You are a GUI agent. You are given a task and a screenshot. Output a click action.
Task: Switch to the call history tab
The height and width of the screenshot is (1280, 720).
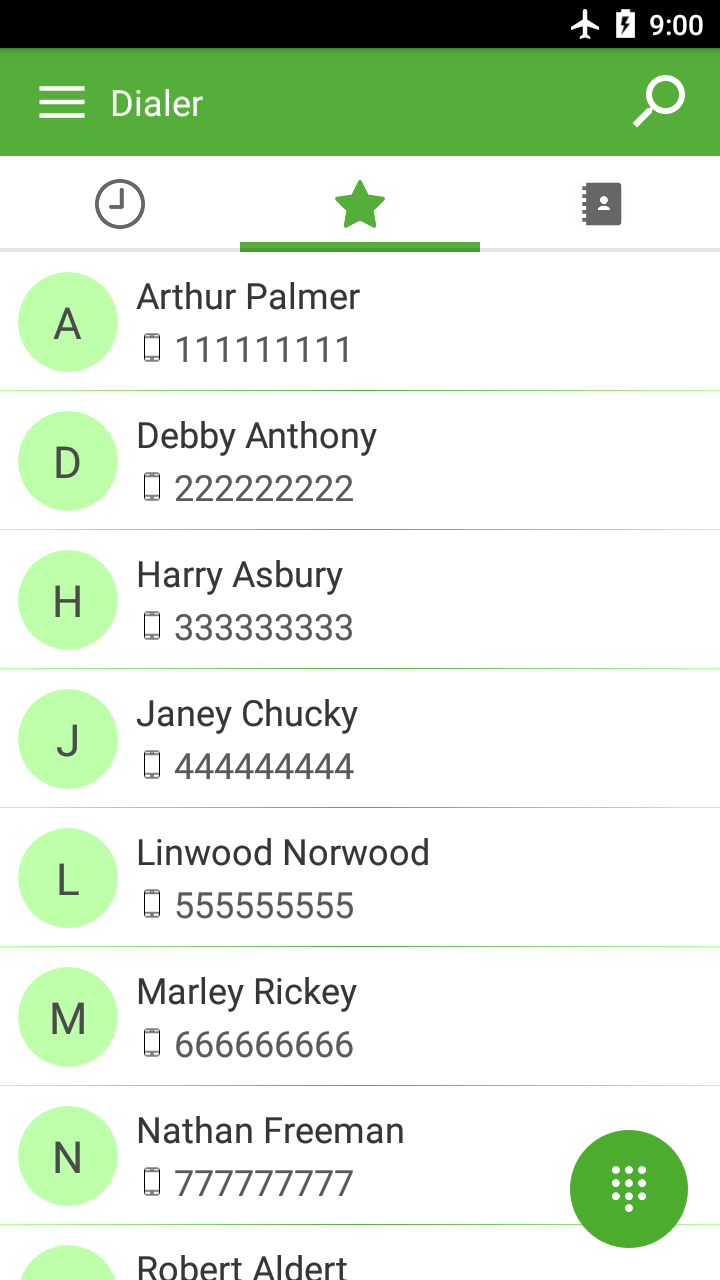point(120,204)
